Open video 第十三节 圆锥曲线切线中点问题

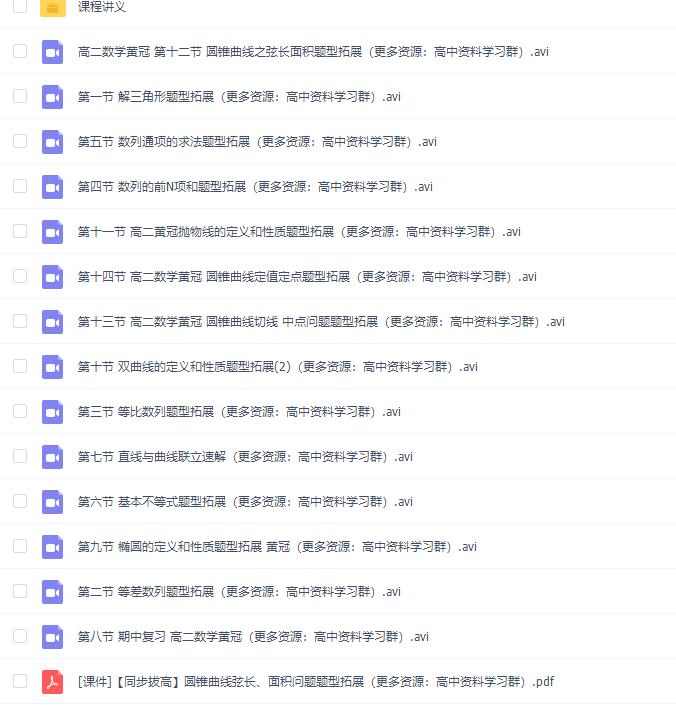[321, 322]
